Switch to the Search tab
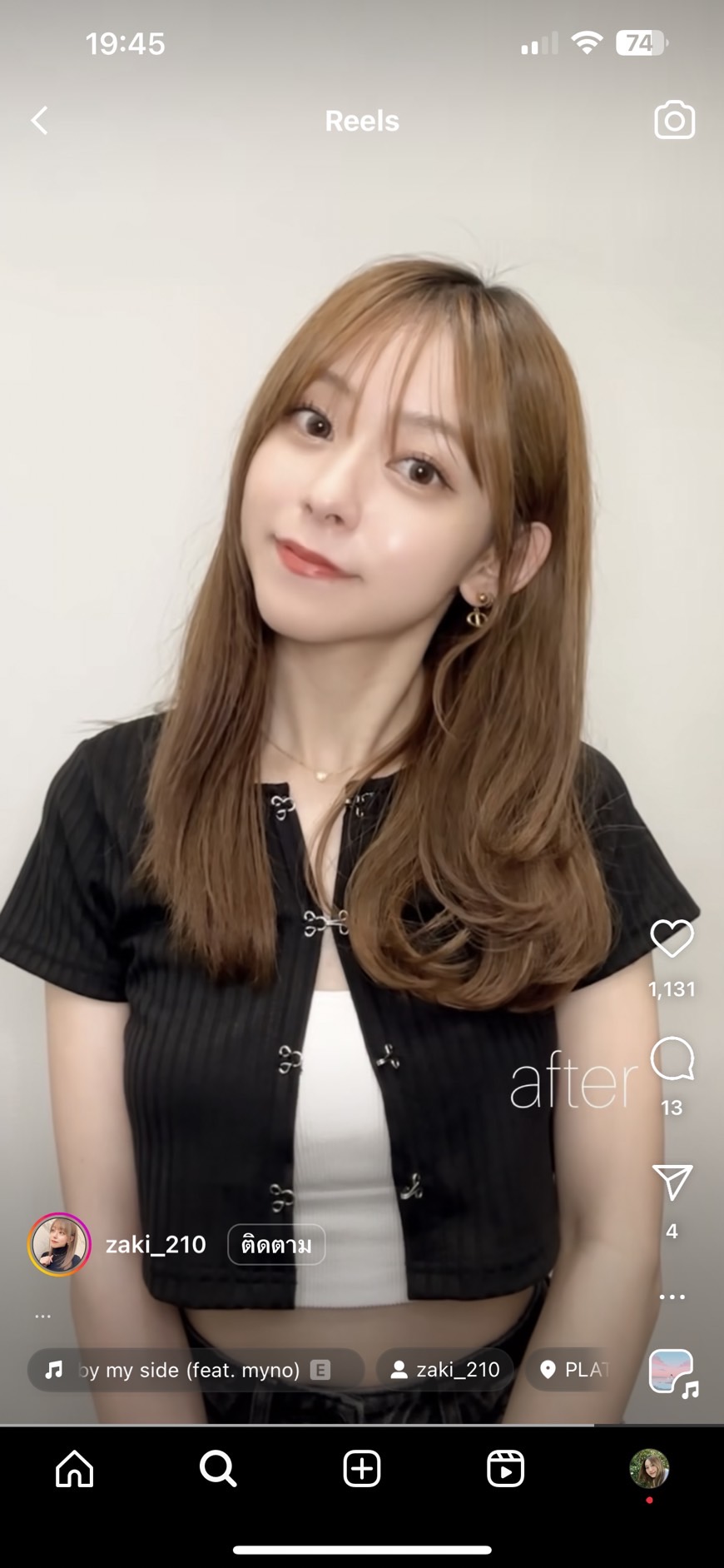 coord(218,1468)
